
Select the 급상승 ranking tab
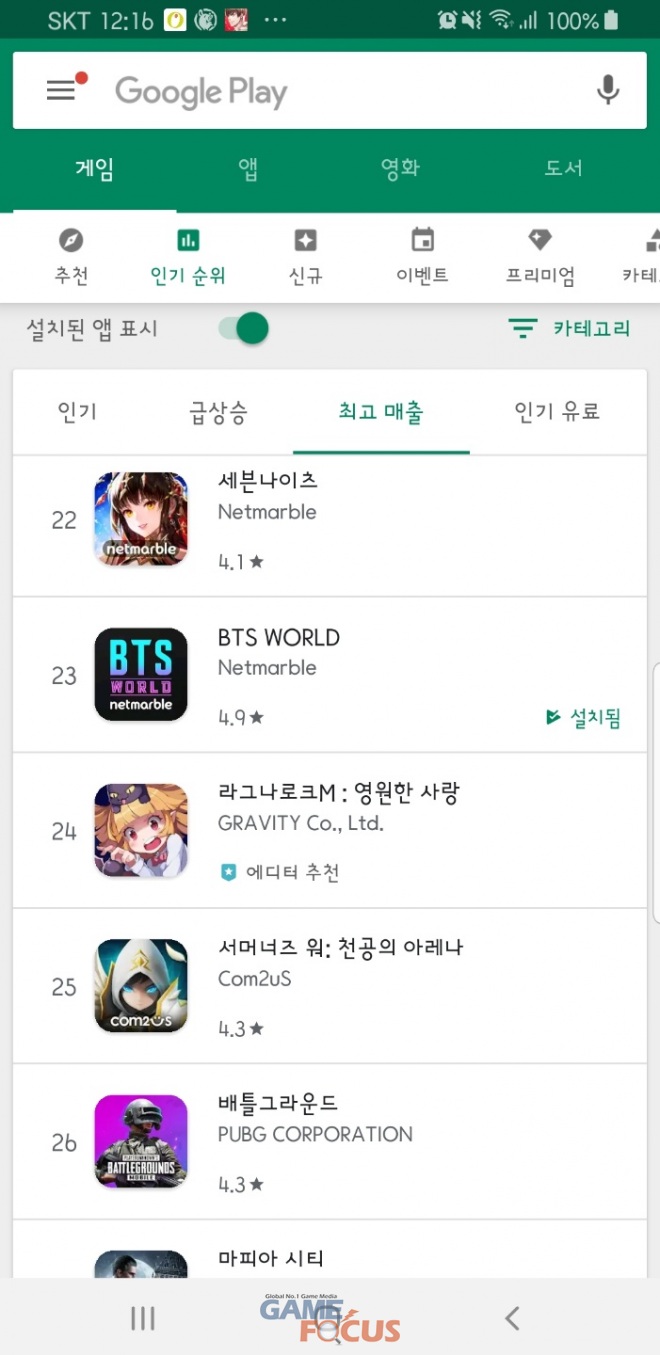click(x=218, y=411)
